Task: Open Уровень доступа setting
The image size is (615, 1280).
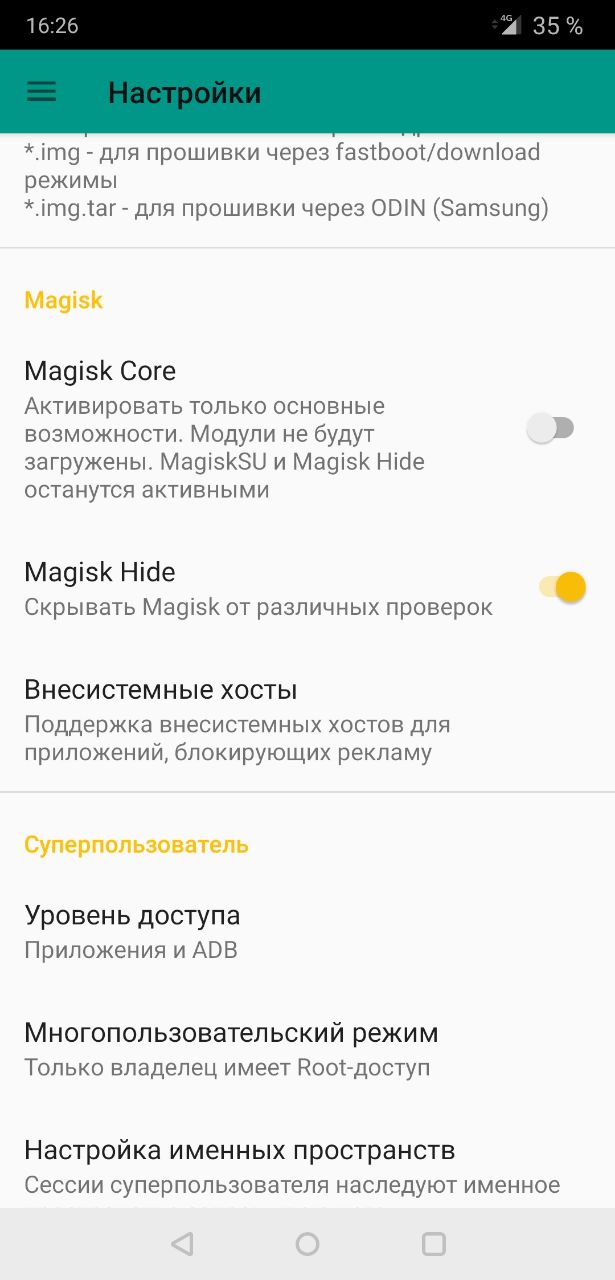Action: [307, 931]
